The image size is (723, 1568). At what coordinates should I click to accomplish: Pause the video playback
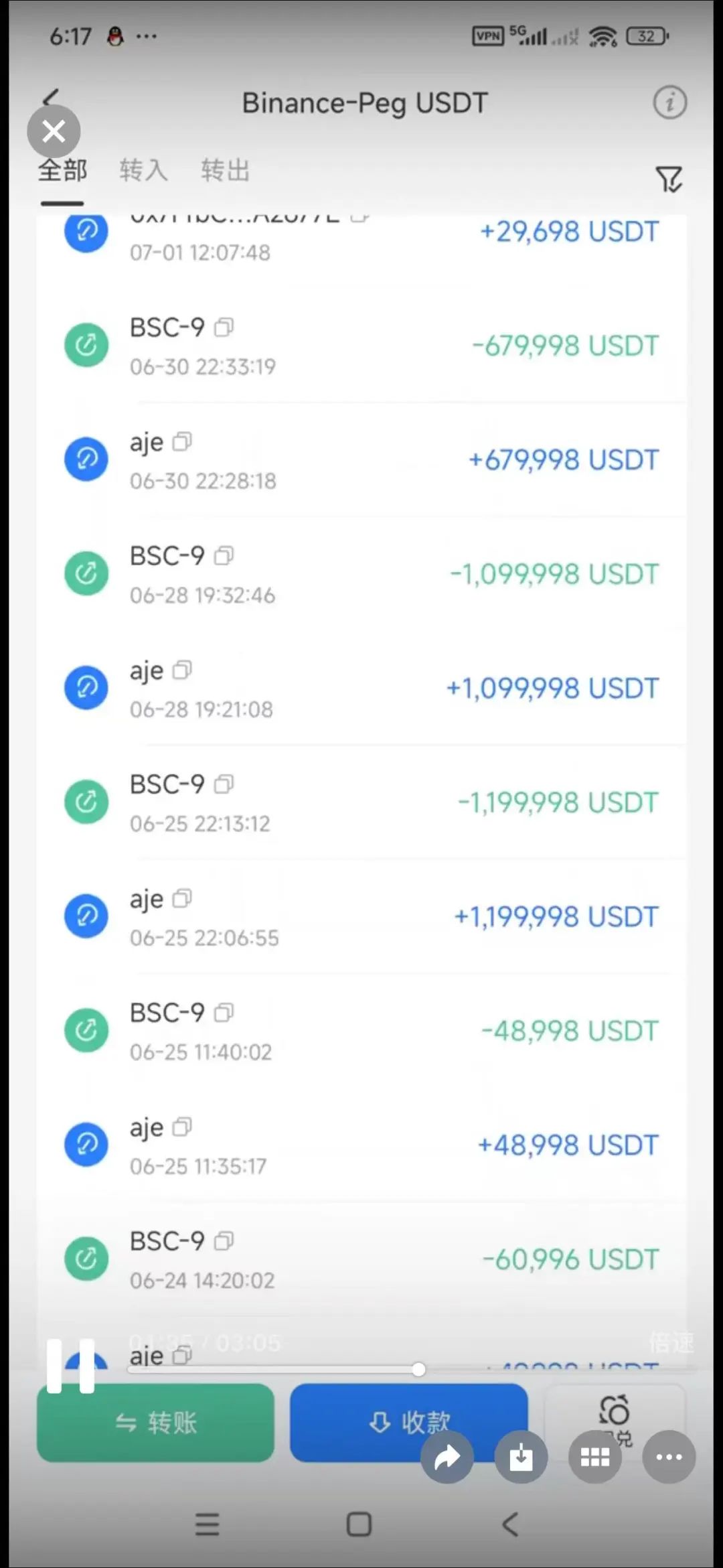click(70, 1366)
